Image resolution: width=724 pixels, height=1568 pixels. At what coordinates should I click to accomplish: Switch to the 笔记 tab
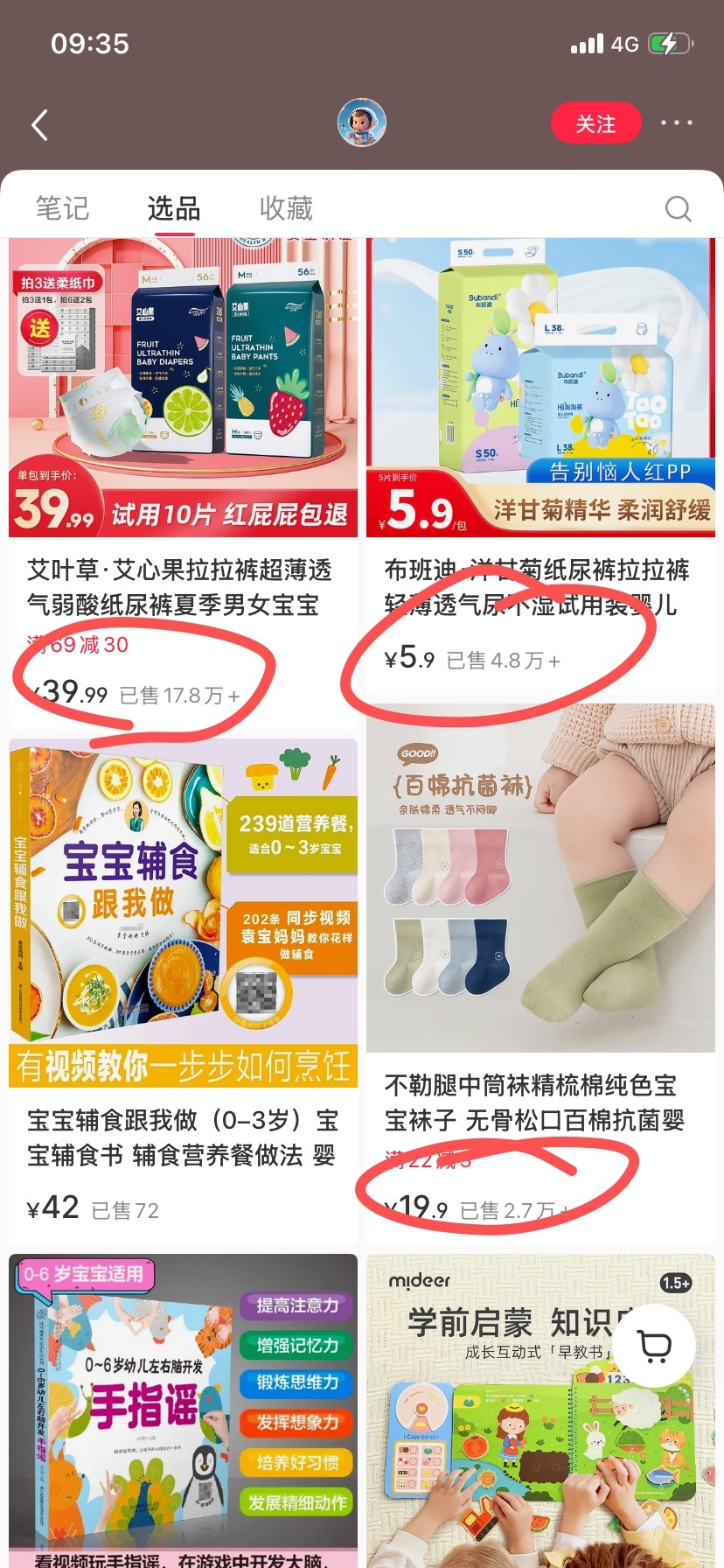click(62, 208)
